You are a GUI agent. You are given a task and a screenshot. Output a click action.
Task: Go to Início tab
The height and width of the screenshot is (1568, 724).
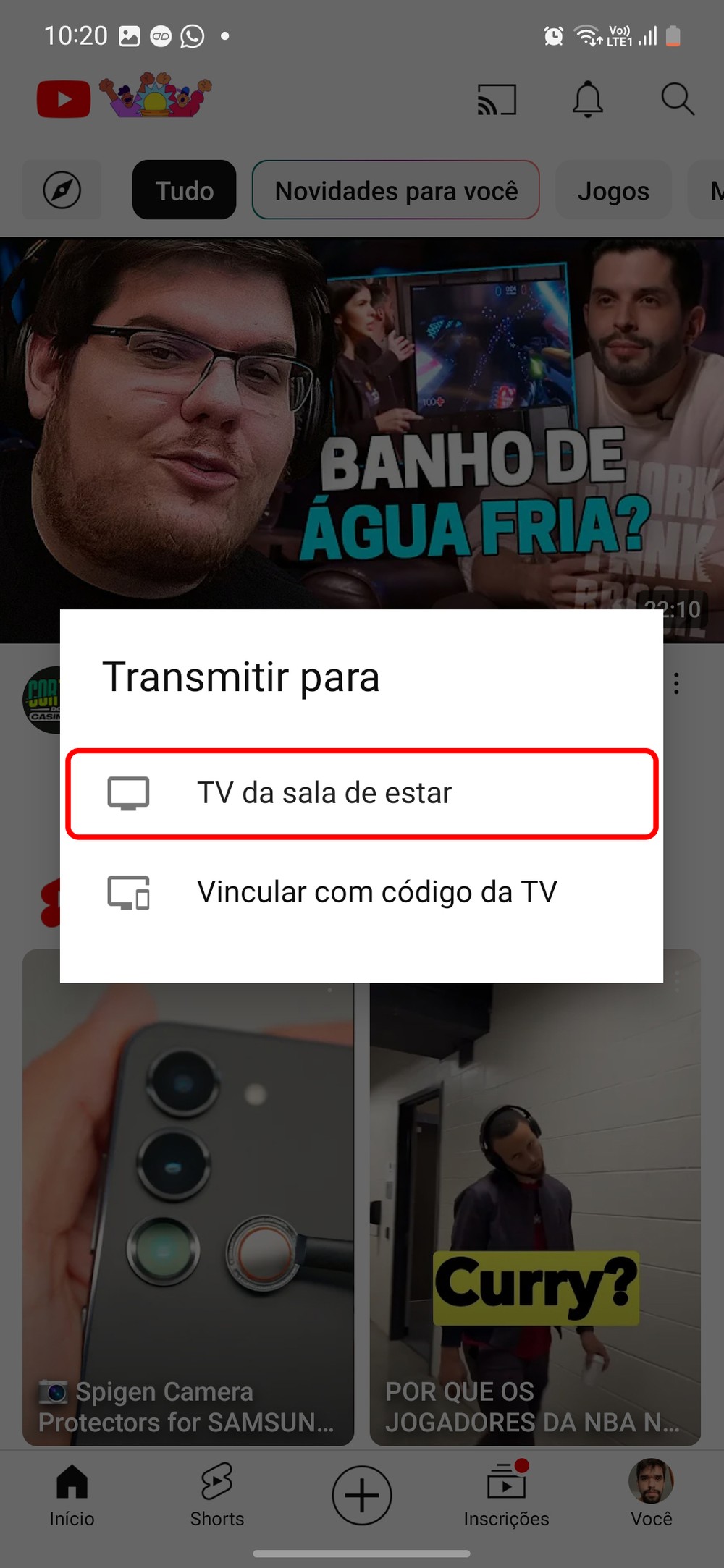(x=72, y=1495)
